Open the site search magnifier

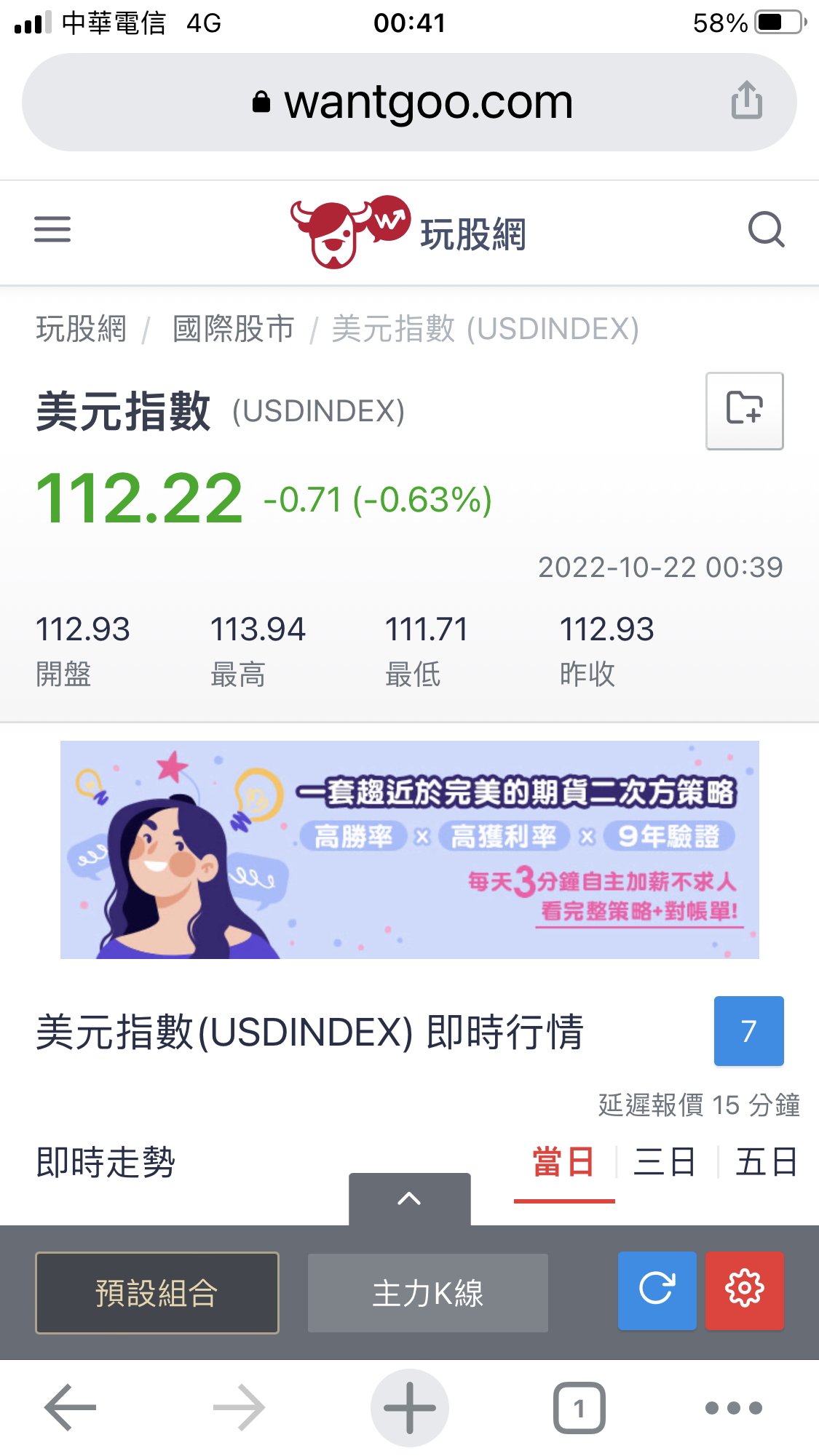tap(766, 230)
